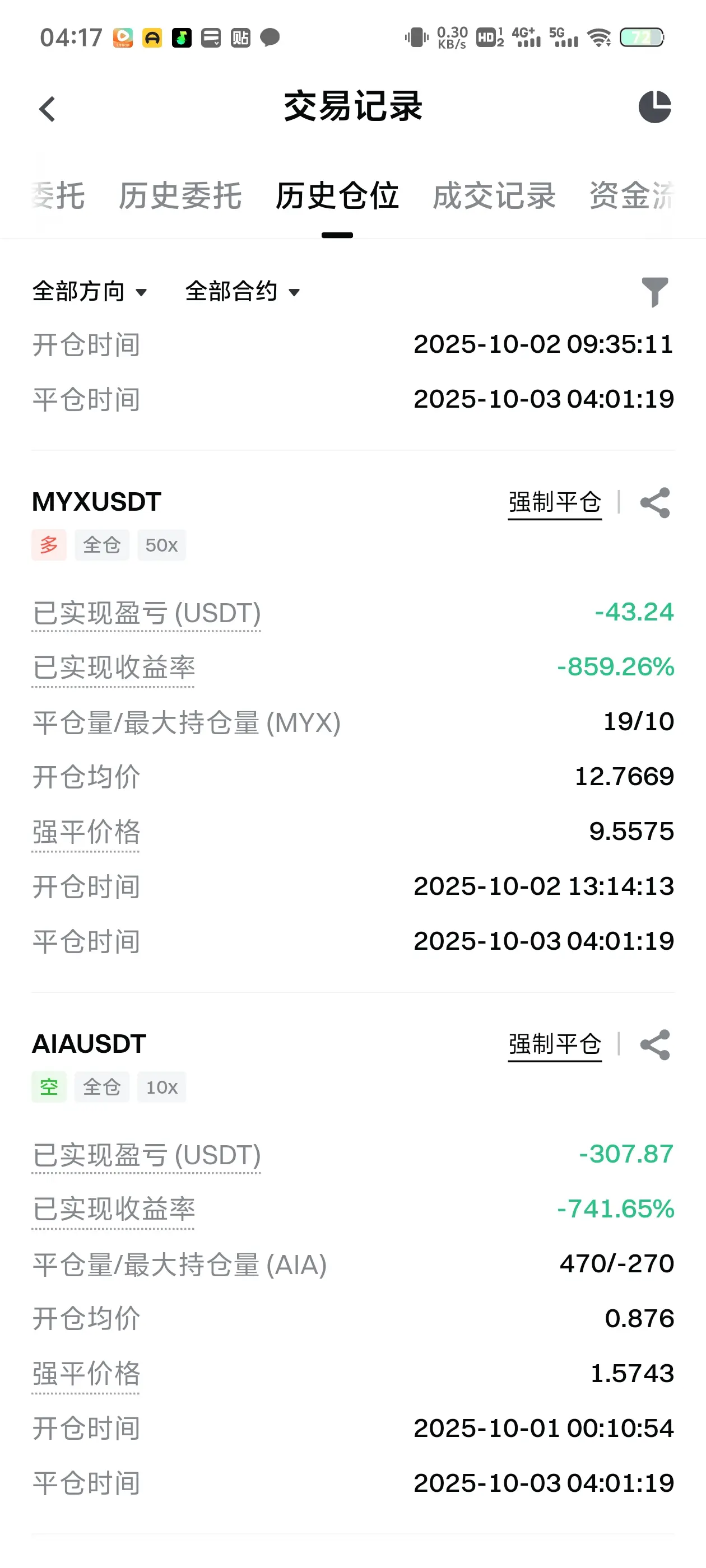The width and height of the screenshot is (706, 1568).
Task: Show info for MYXUSDT 强平价格
Action: (x=86, y=833)
